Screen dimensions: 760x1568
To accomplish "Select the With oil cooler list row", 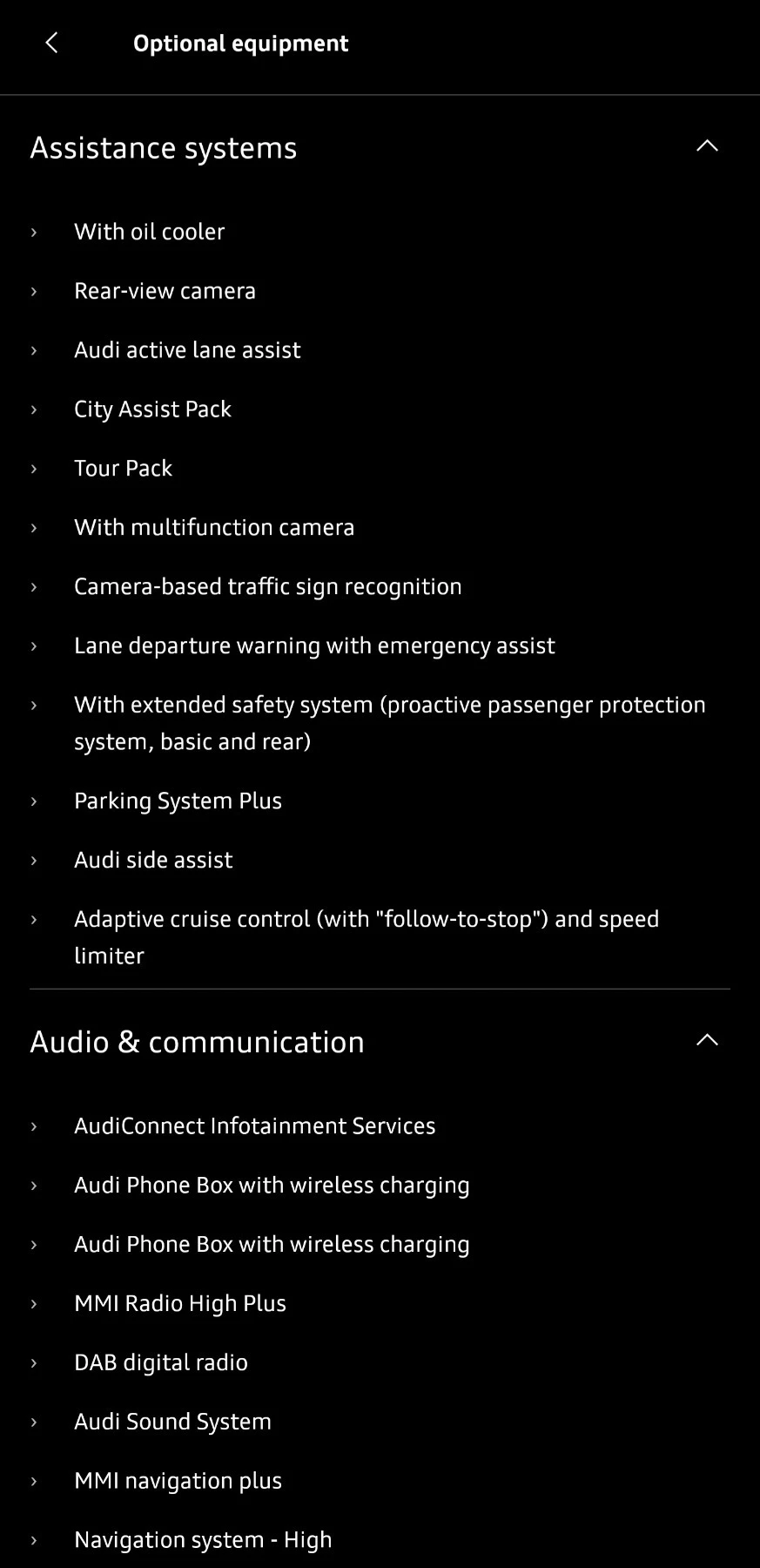I will (x=149, y=232).
